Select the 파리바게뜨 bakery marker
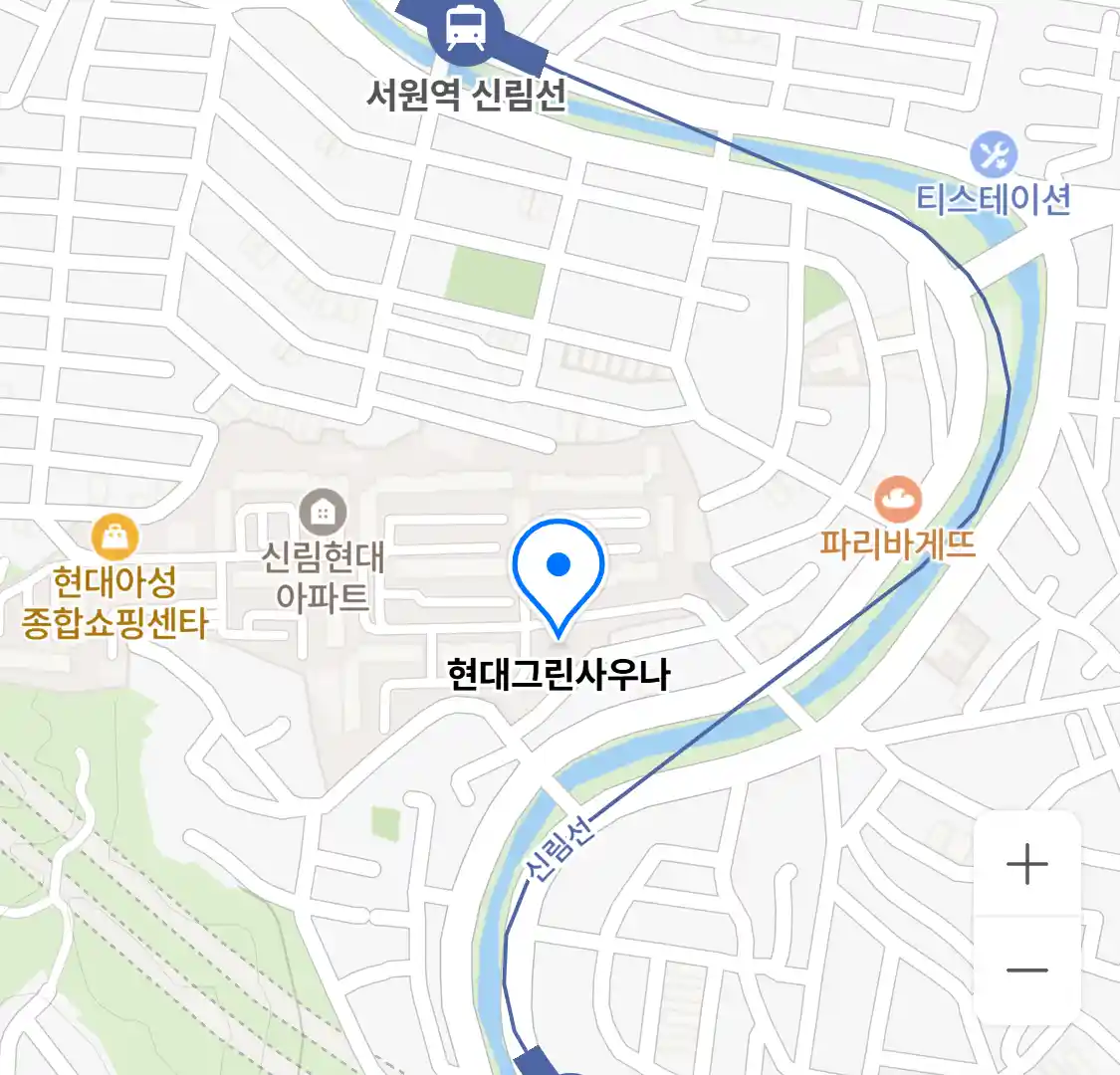The image size is (1120, 1075). click(x=898, y=501)
